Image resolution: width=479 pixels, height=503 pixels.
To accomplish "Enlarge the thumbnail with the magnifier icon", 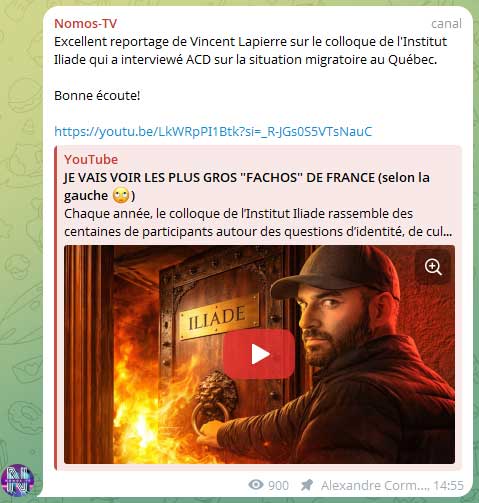I will click(433, 267).
